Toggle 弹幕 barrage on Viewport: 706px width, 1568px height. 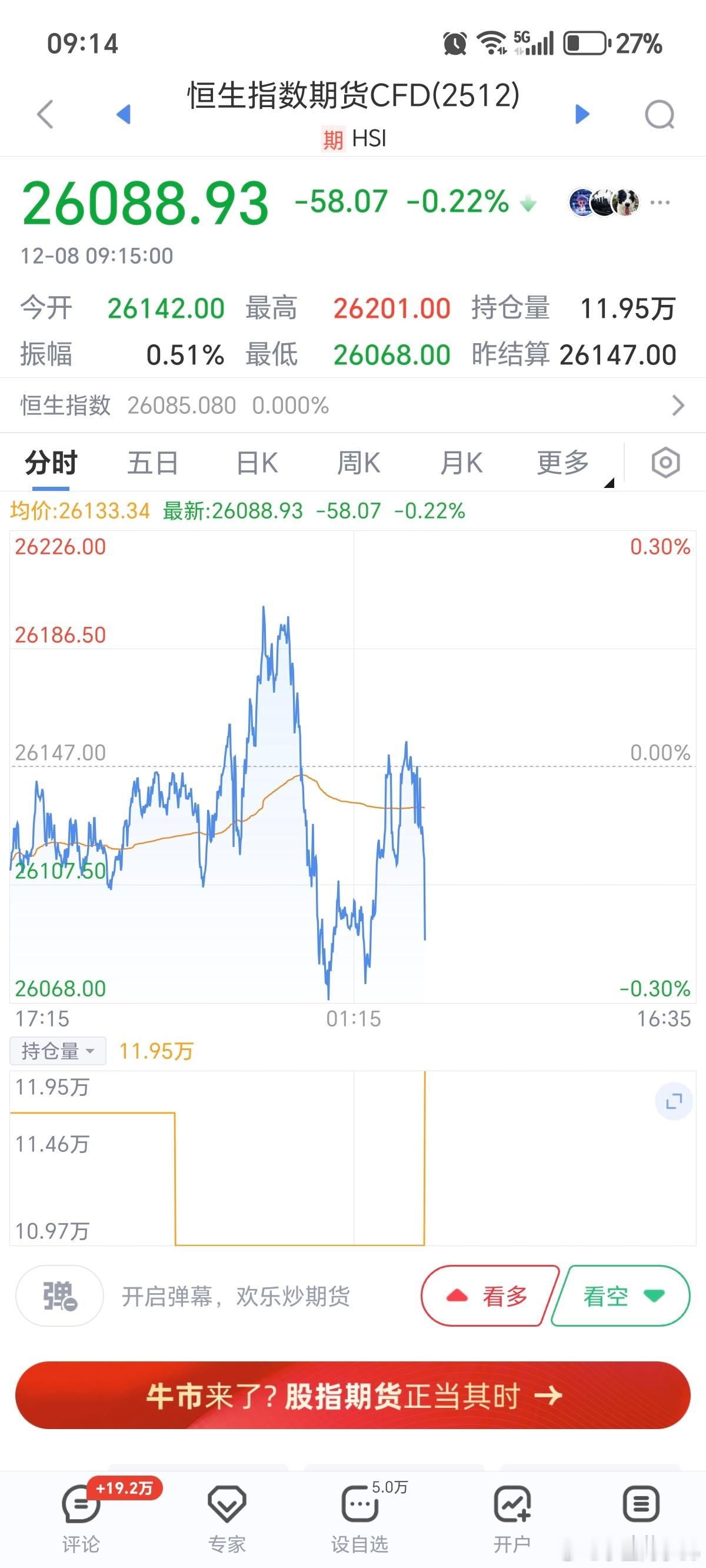click(59, 1296)
